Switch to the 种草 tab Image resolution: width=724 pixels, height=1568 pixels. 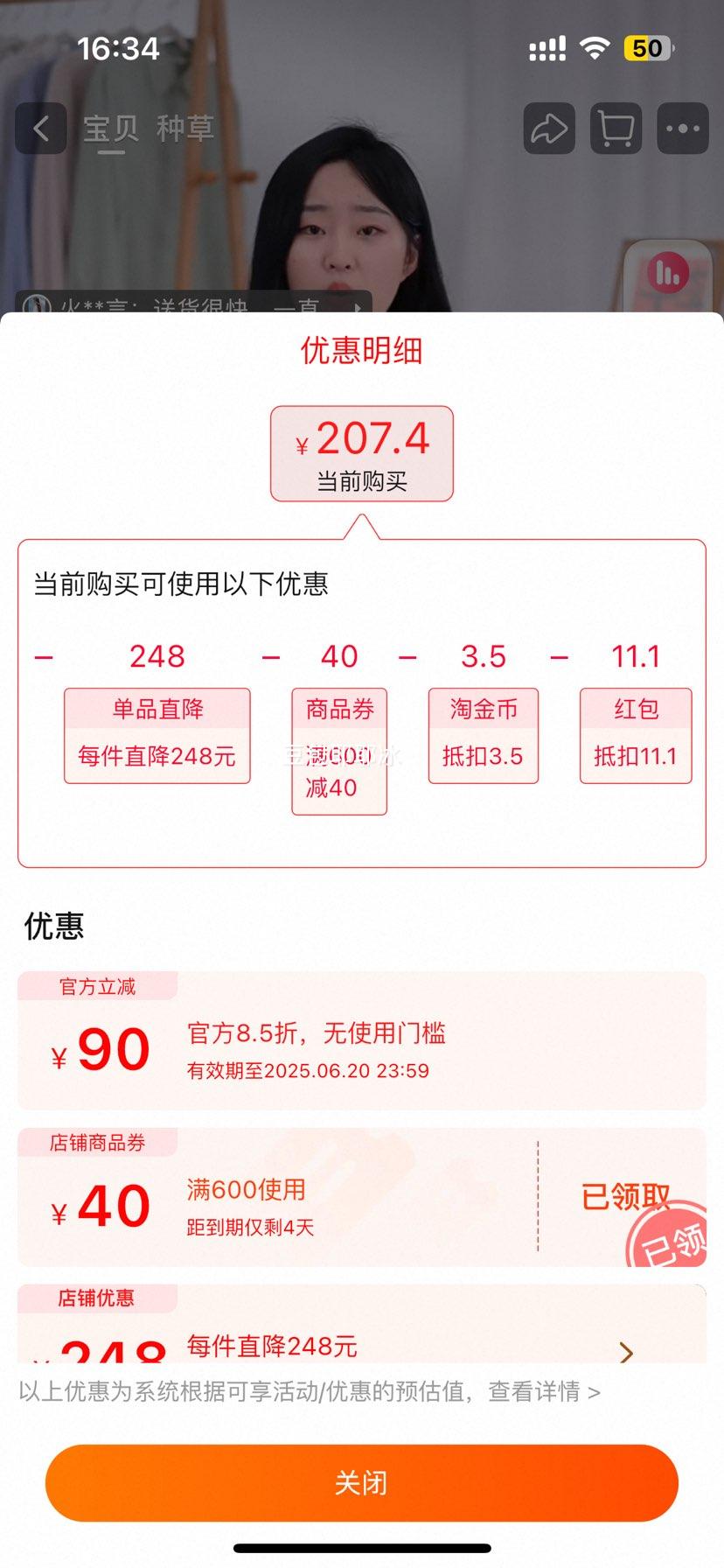click(x=185, y=129)
